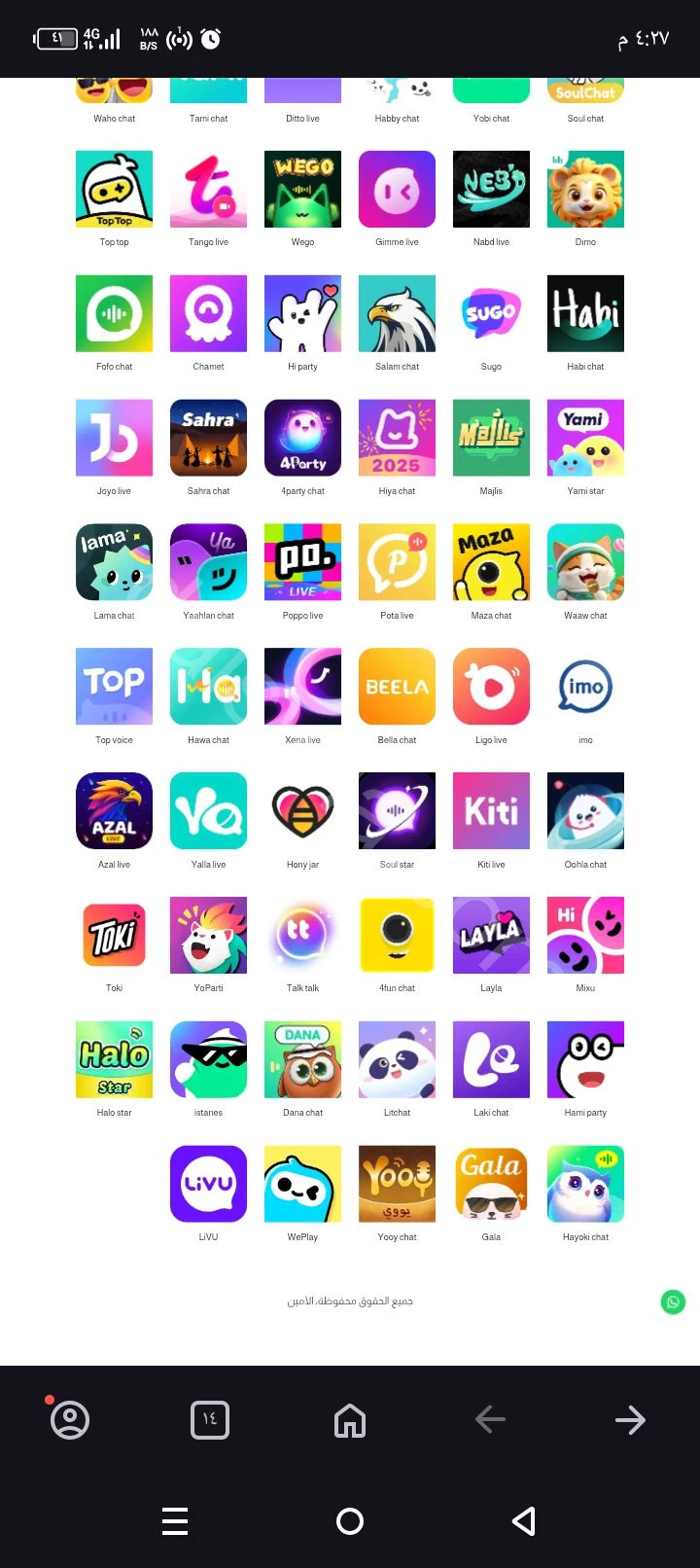The height and width of the screenshot is (1568, 700).
Task: Tap the green WhatsApp floating button
Action: (673, 1301)
